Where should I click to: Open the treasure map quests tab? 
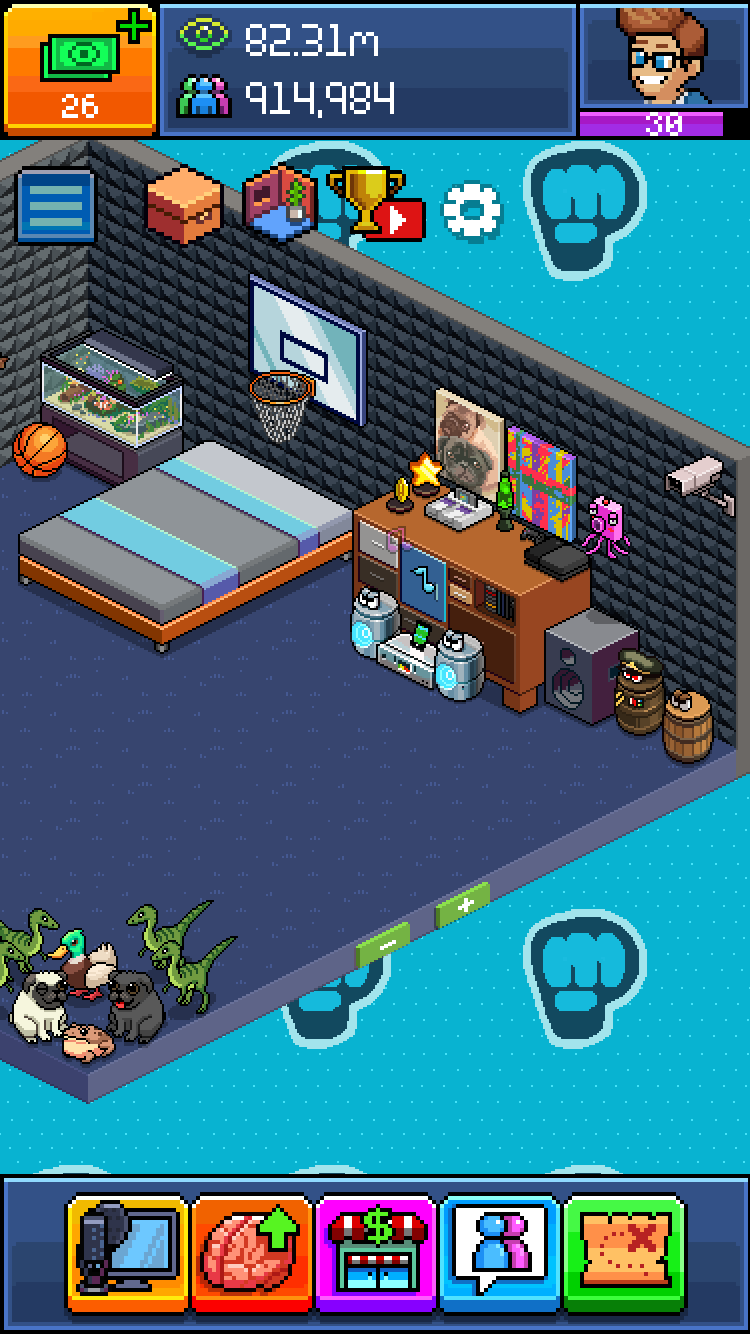click(x=624, y=1253)
